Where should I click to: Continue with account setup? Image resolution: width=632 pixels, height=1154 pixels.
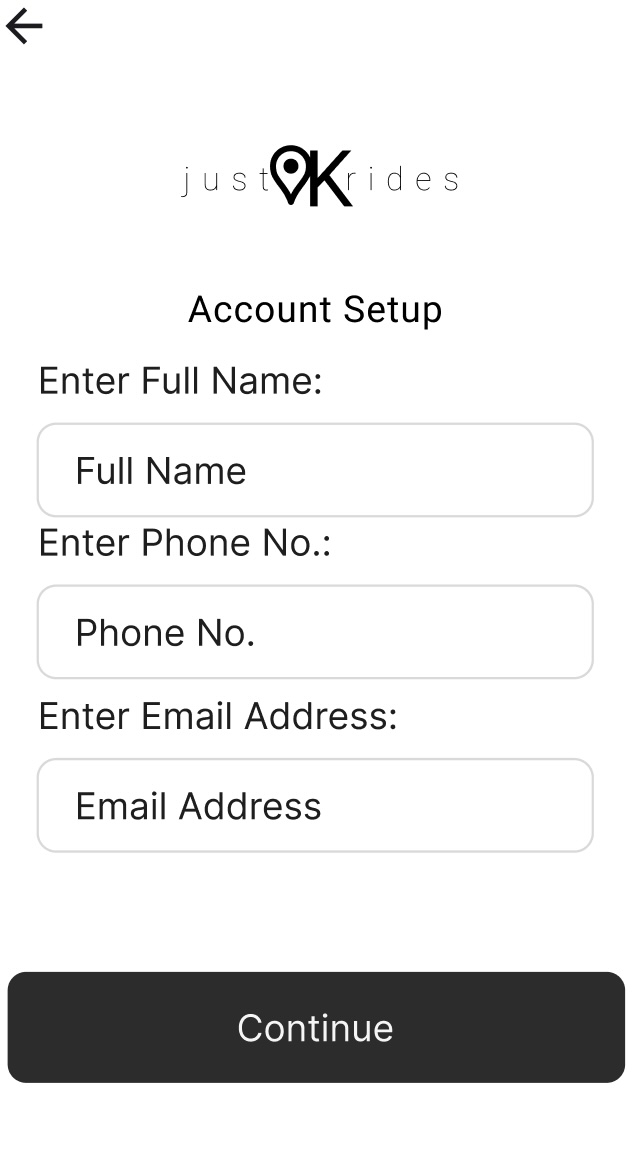316,1027
